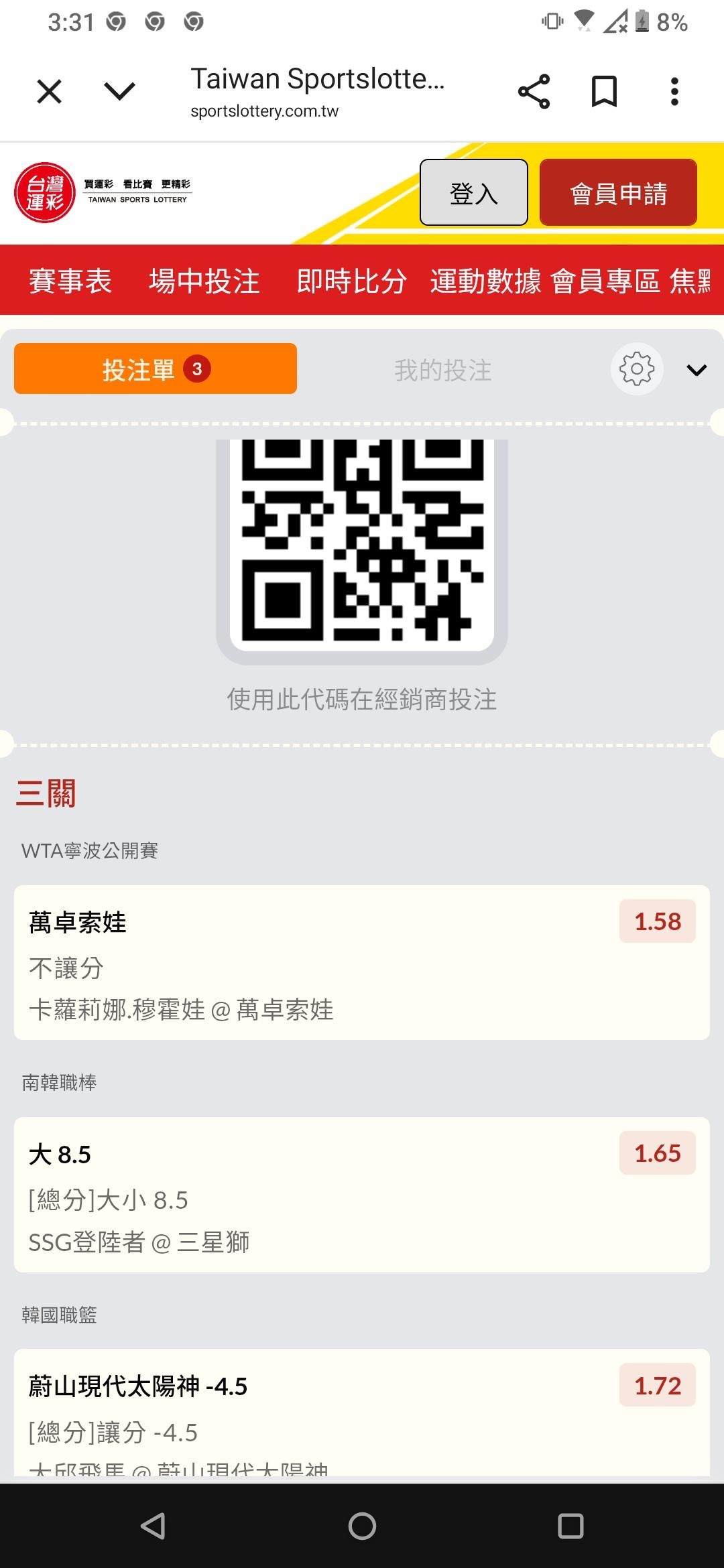This screenshot has width=724, height=1568.
Task: Open the 萬卓索娃 bet selection card
Action: pos(362,962)
